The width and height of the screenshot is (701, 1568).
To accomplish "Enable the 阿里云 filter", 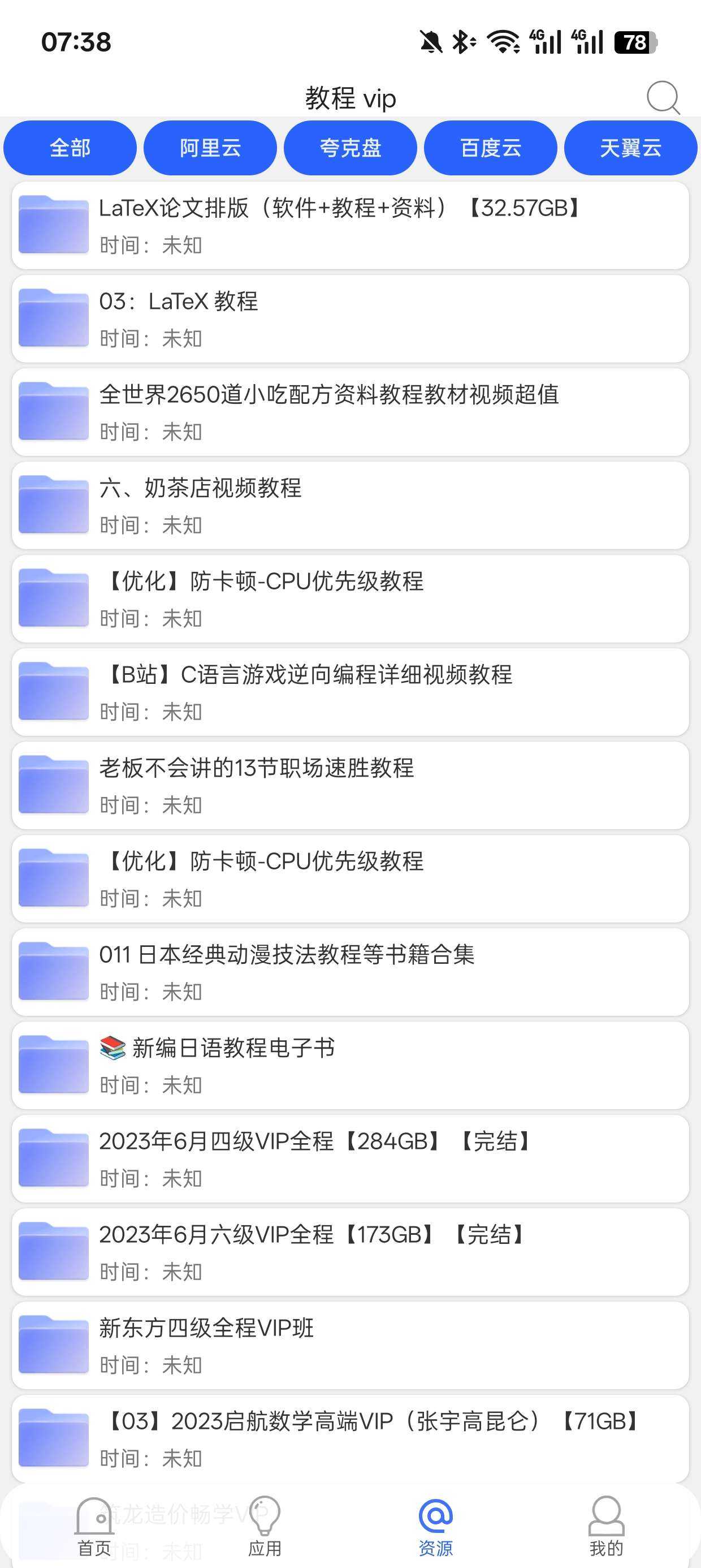I will [x=210, y=147].
